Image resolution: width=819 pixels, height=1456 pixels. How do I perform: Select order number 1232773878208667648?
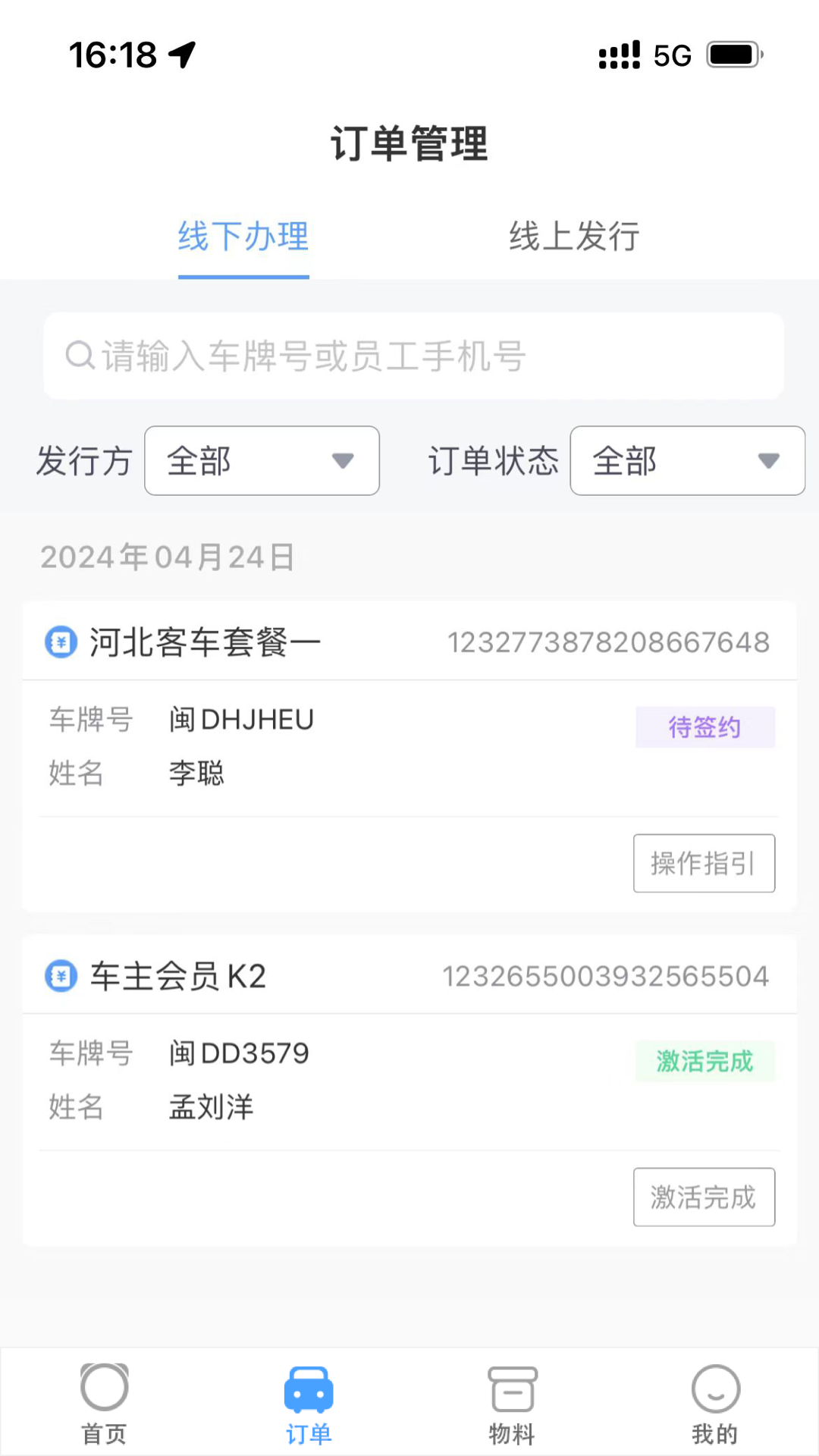[x=608, y=642]
